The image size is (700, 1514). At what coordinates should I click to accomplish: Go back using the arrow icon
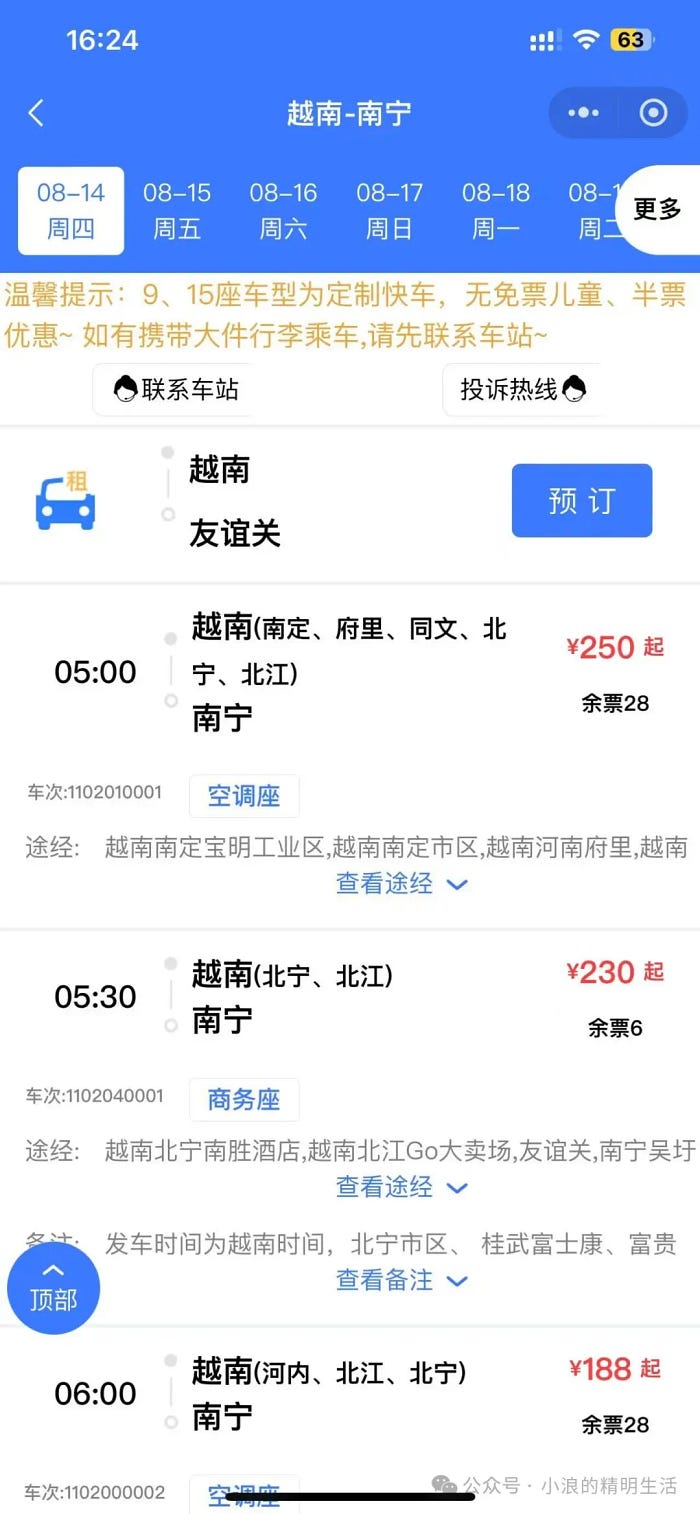coord(36,113)
